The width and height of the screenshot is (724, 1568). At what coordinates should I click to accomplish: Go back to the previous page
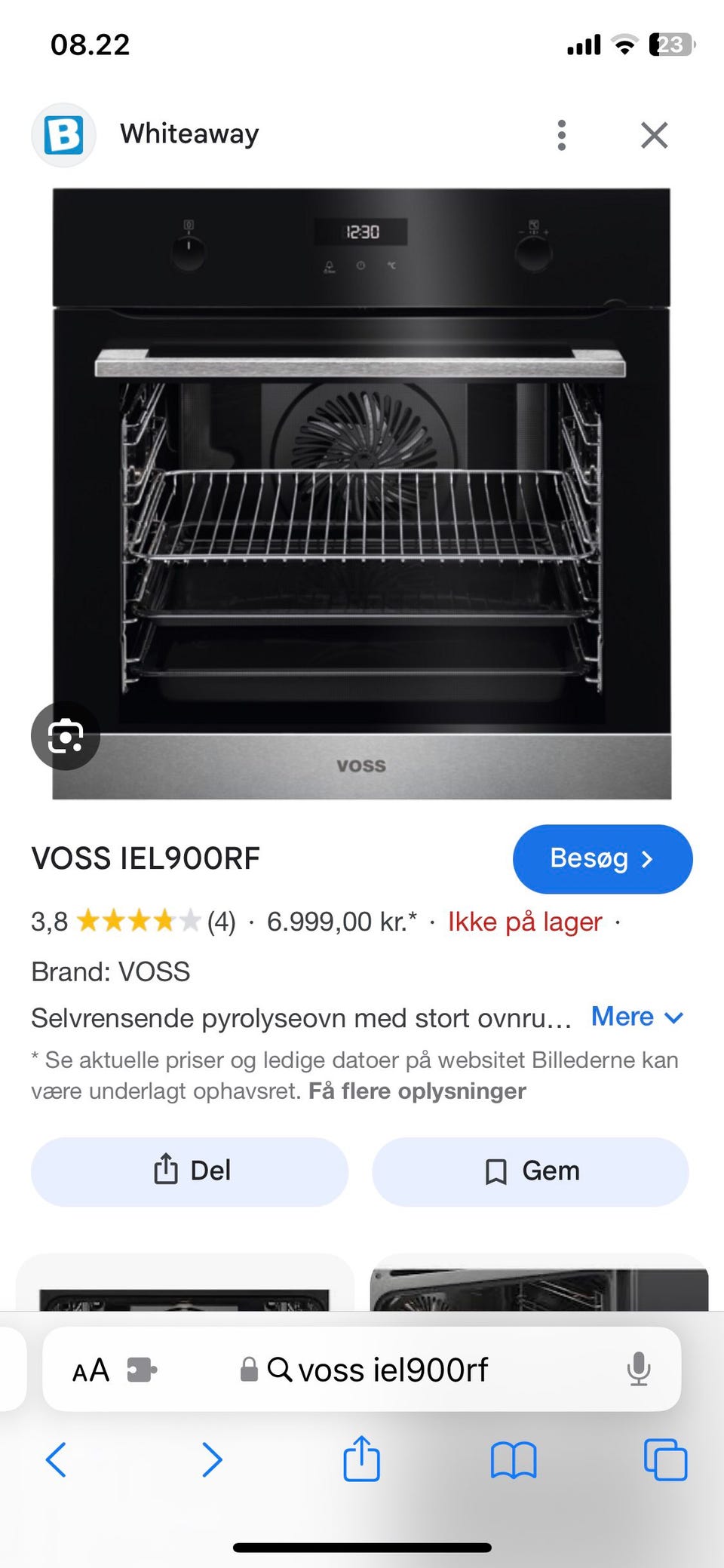(57, 1459)
